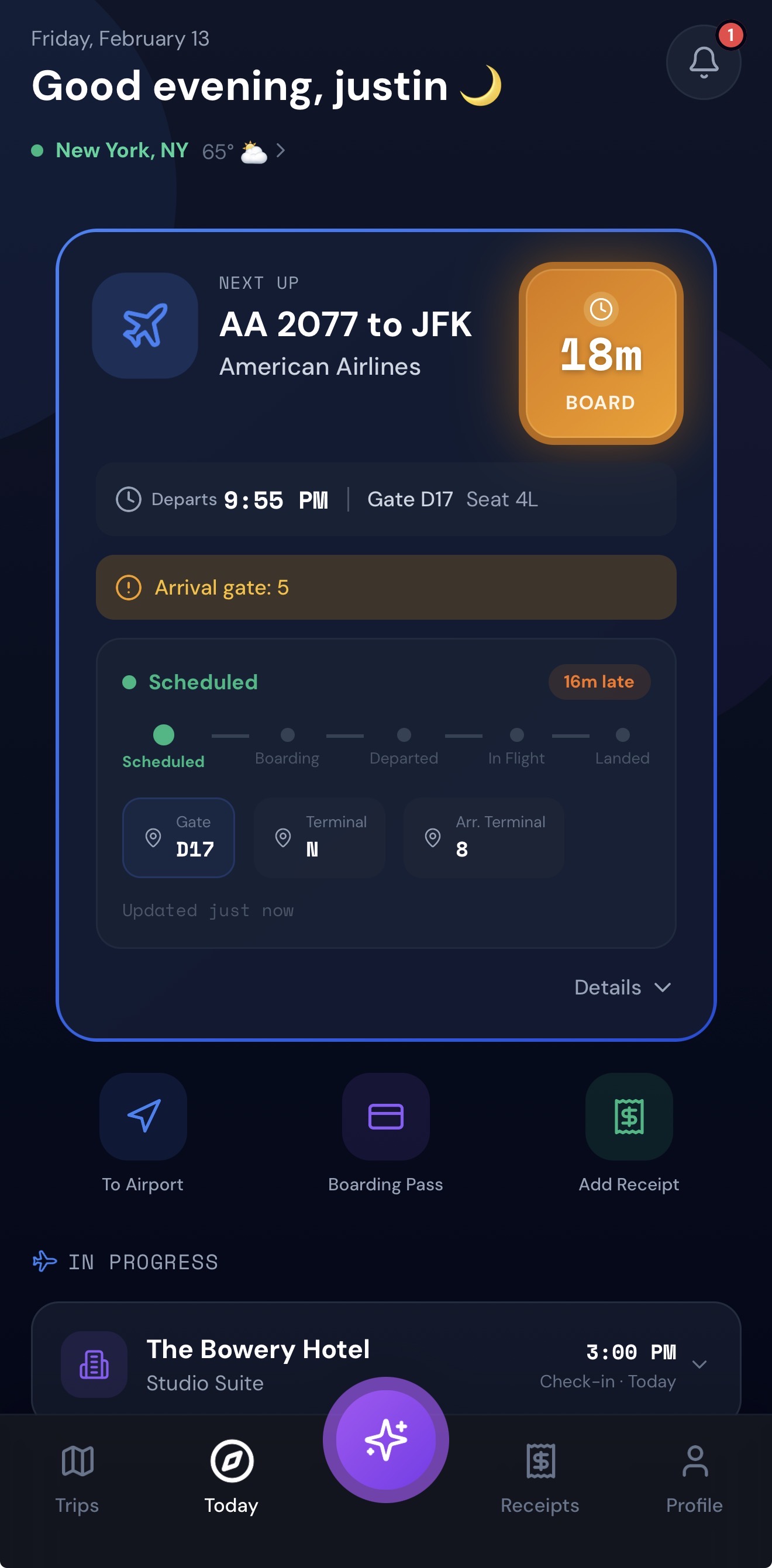Open the notifications bell

[x=703, y=61]
